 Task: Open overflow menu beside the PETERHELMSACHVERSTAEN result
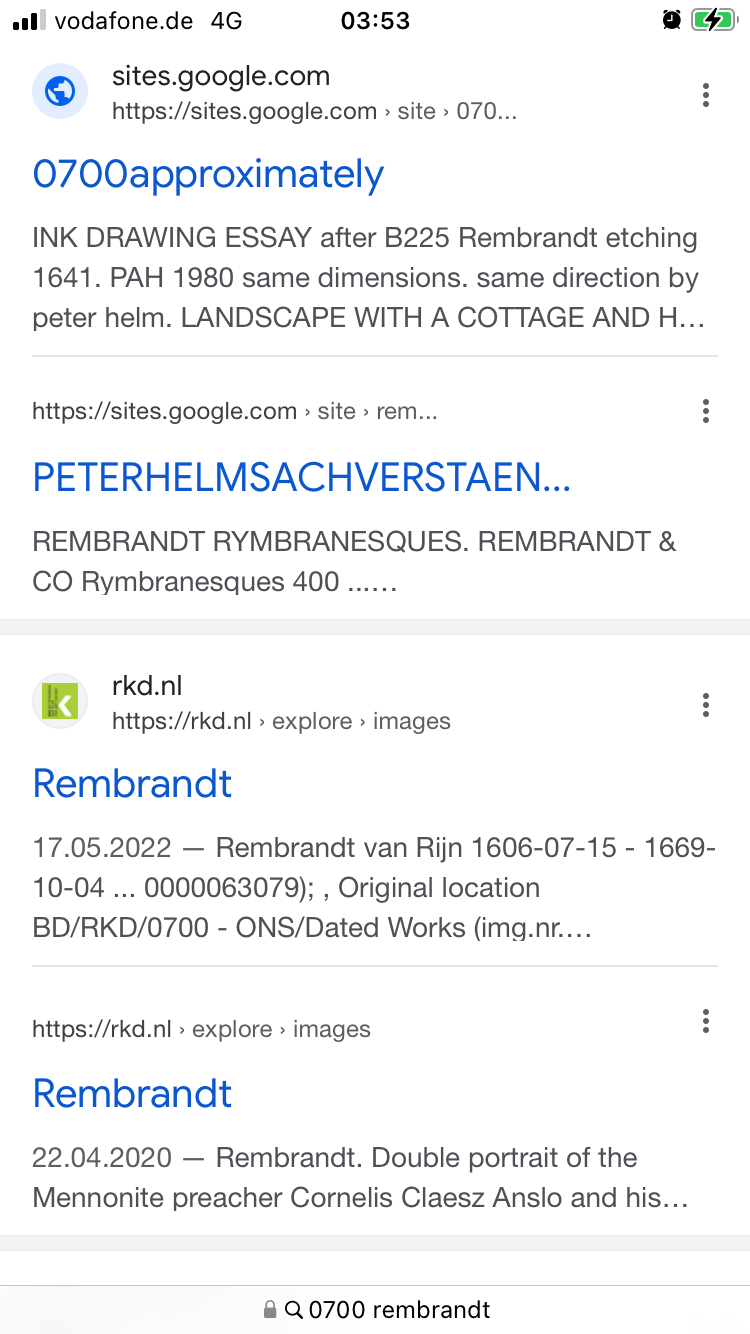pos(706,411)
